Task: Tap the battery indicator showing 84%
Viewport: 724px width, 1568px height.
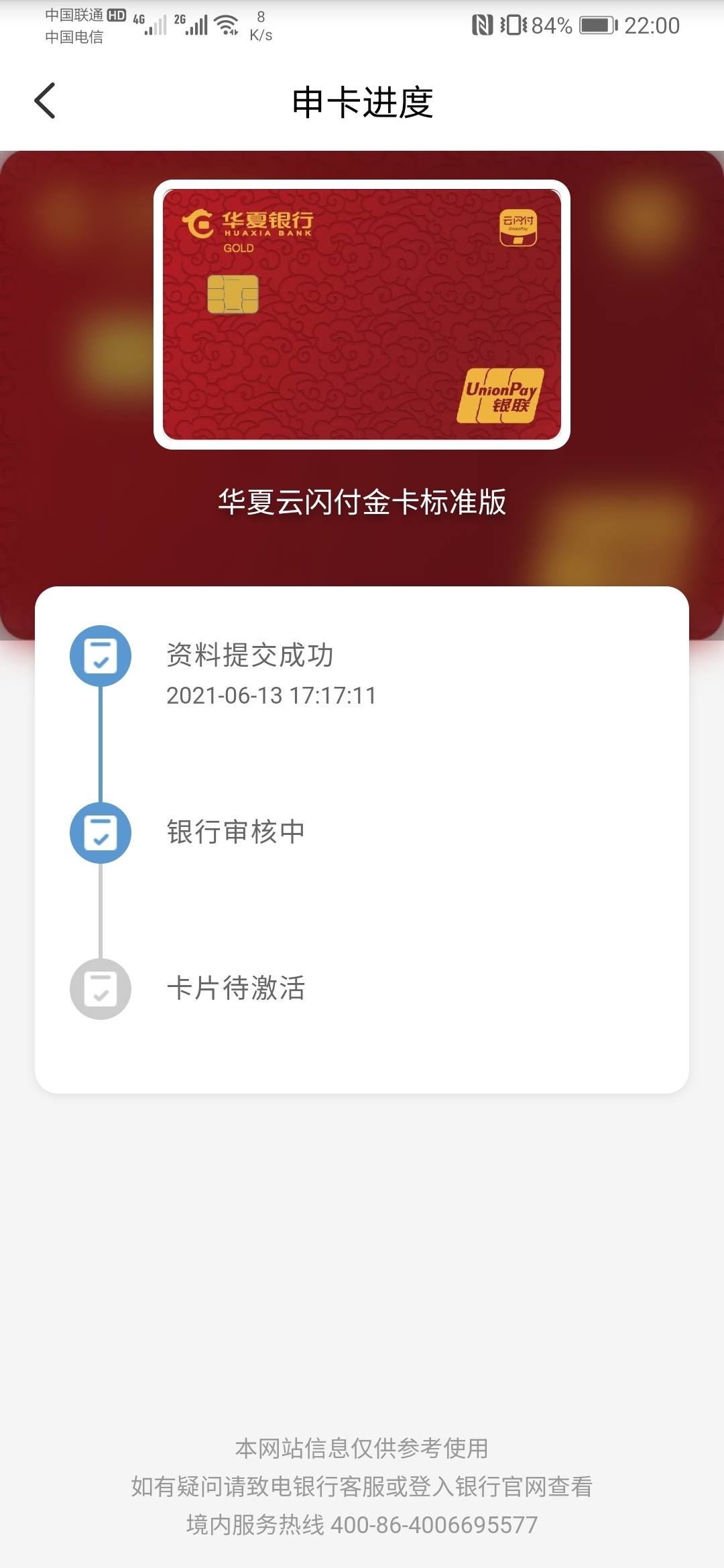Action: tap(593, 25)
